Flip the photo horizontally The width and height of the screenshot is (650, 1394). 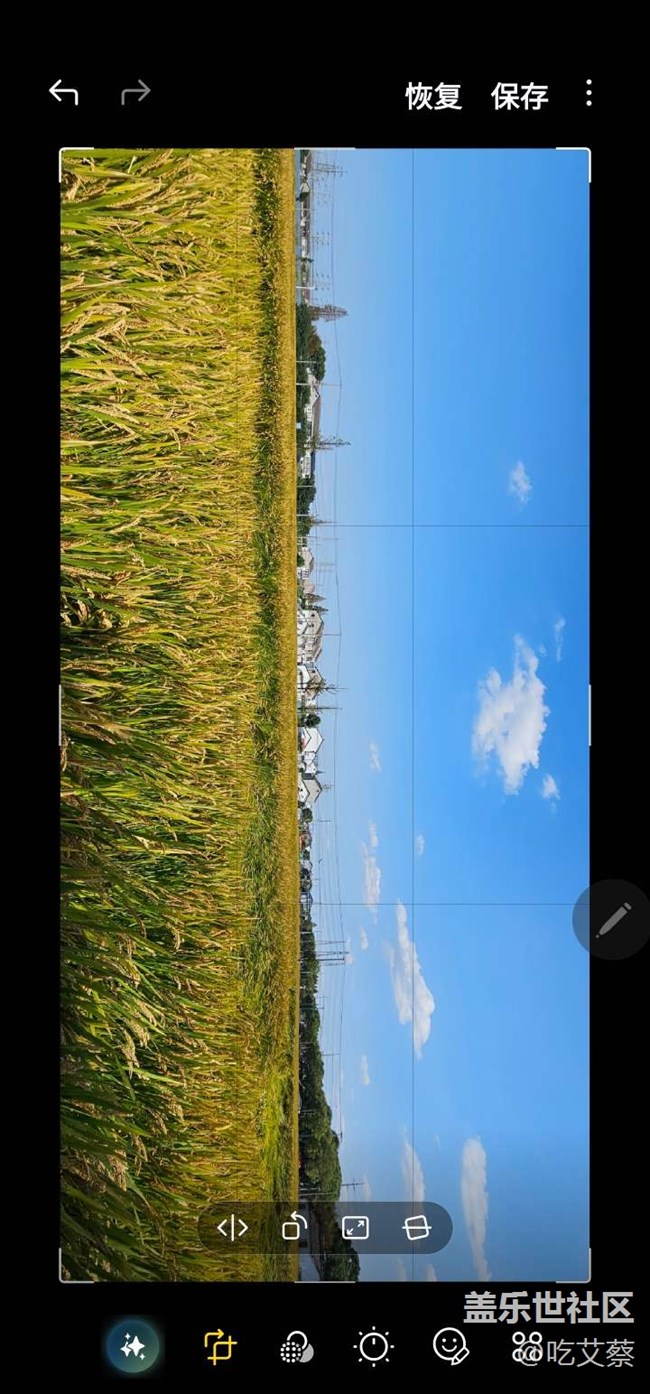[232, 1228]
